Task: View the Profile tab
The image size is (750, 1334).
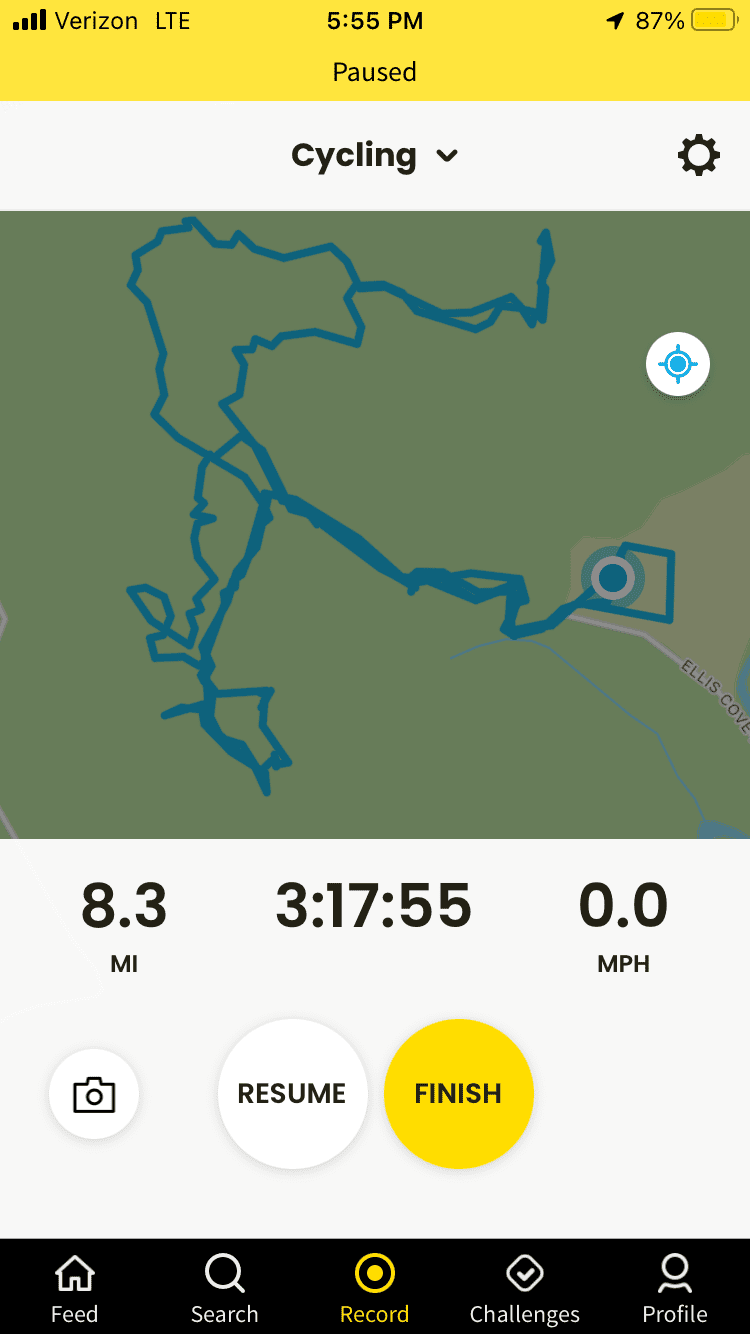Action: (674, 1288)
